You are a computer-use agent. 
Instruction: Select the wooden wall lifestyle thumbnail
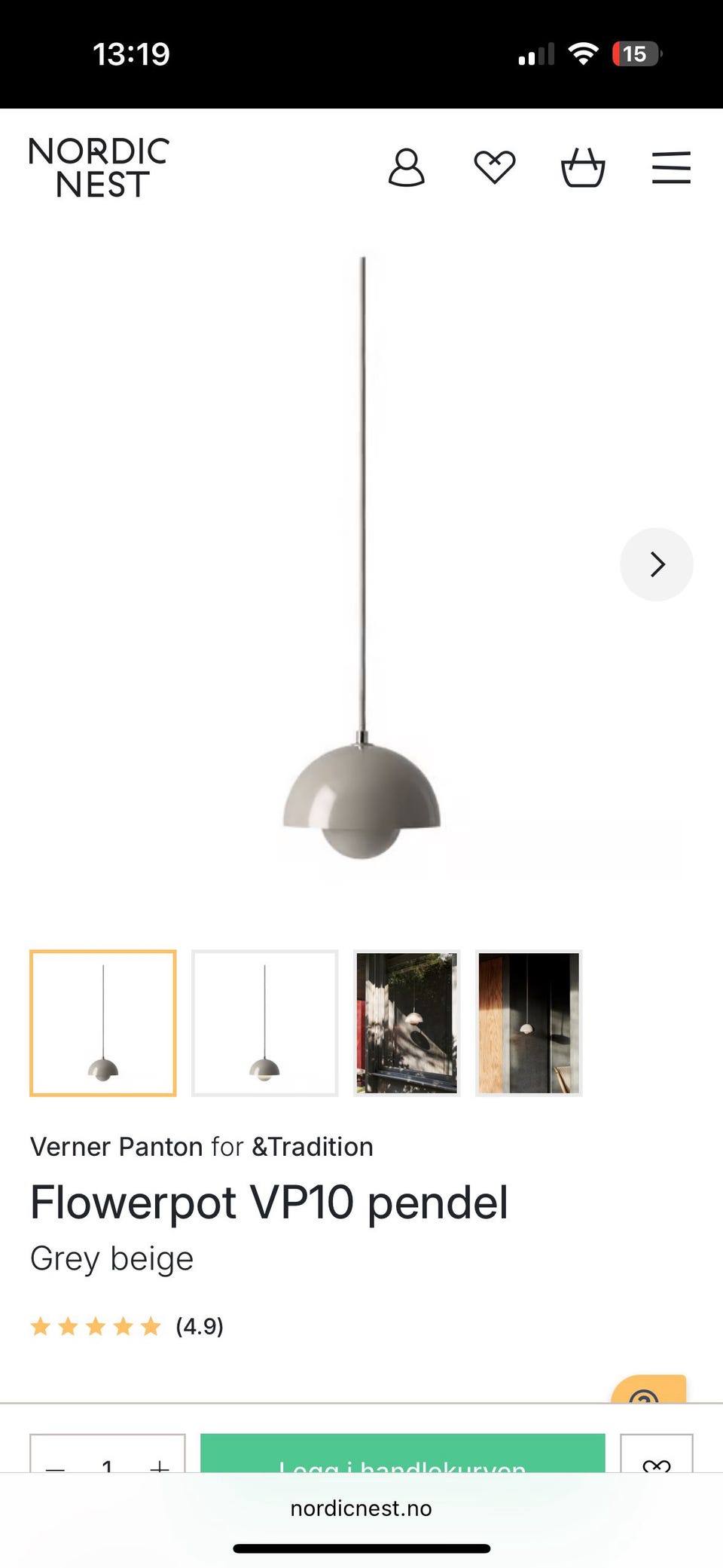coord(529,1022)
